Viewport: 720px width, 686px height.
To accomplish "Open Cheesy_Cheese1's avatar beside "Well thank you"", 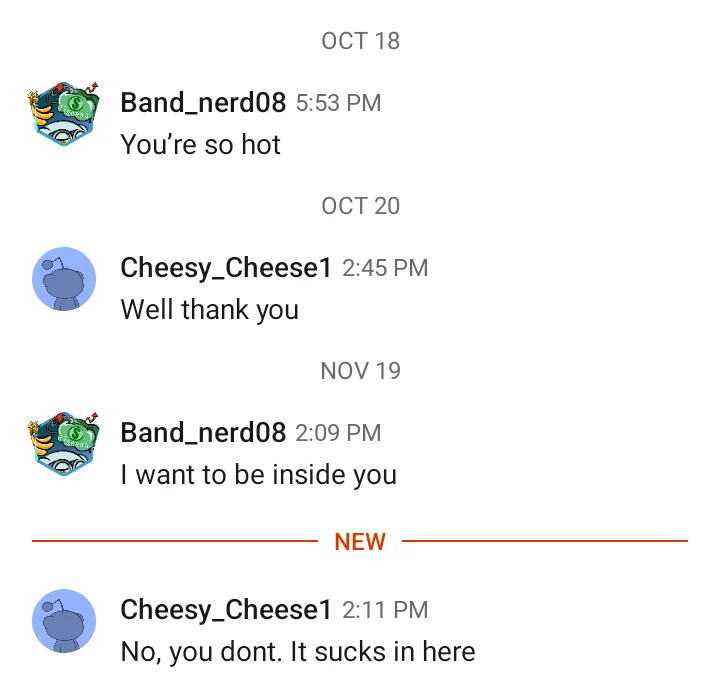I will [x=65, y=279].
